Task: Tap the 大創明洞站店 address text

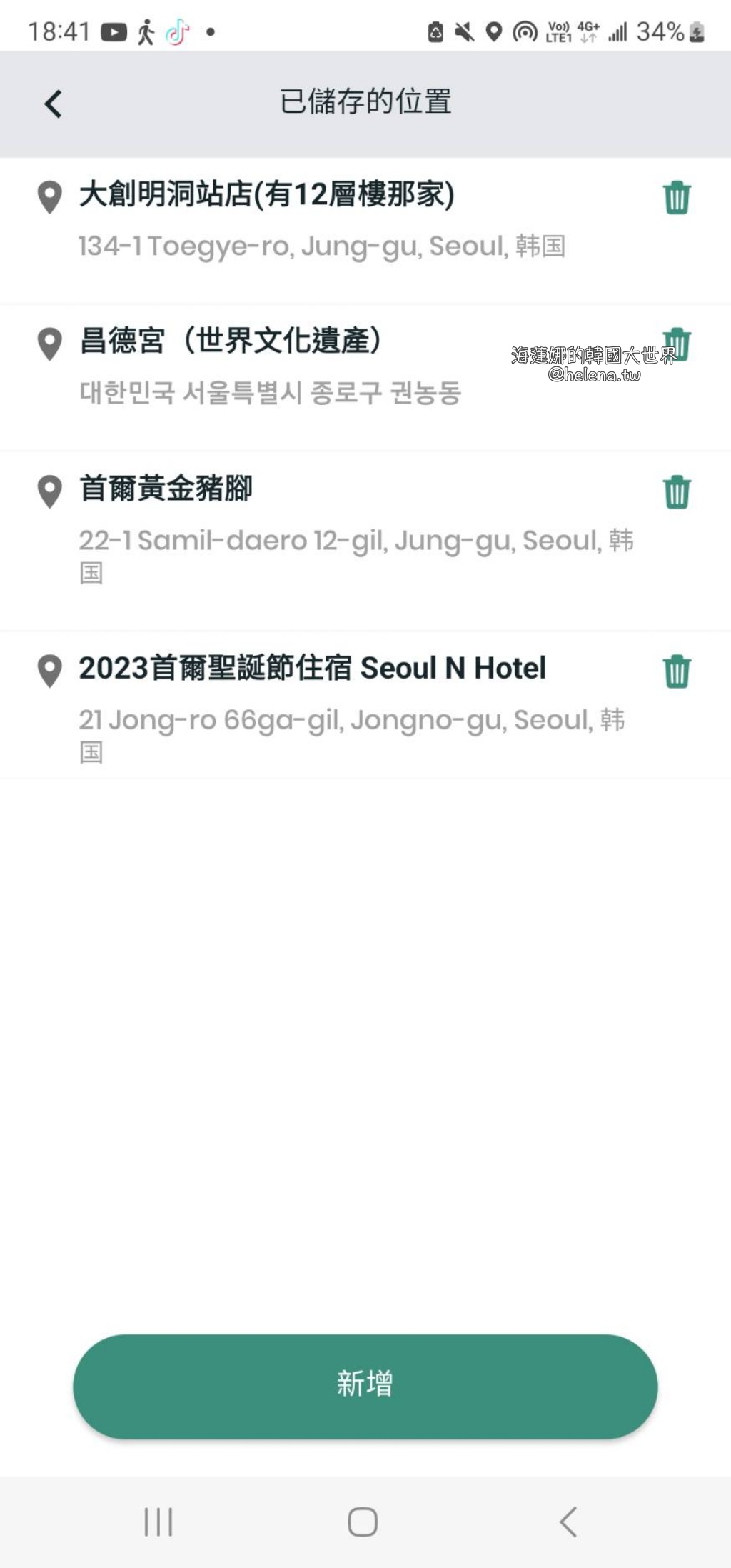Action: pos(321,245)
